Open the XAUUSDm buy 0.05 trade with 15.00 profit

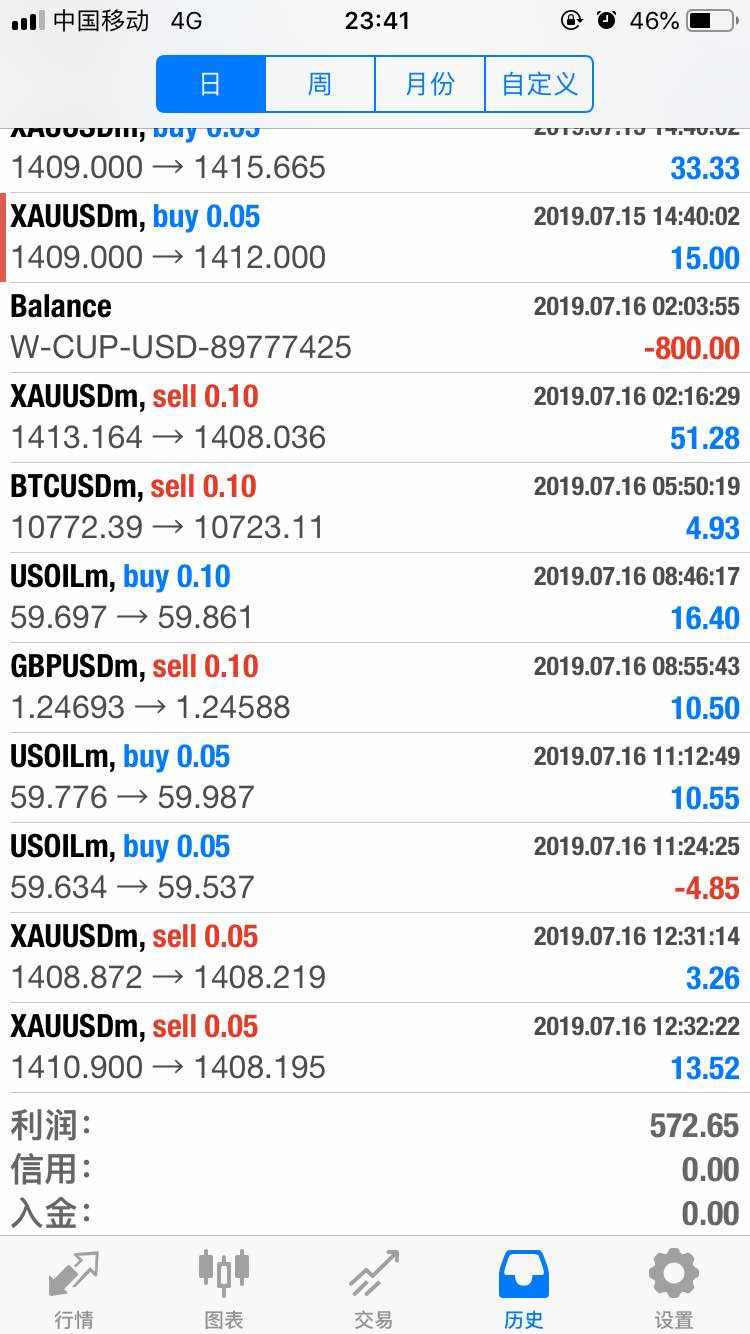pyautogui.click(x=375, y=237)
